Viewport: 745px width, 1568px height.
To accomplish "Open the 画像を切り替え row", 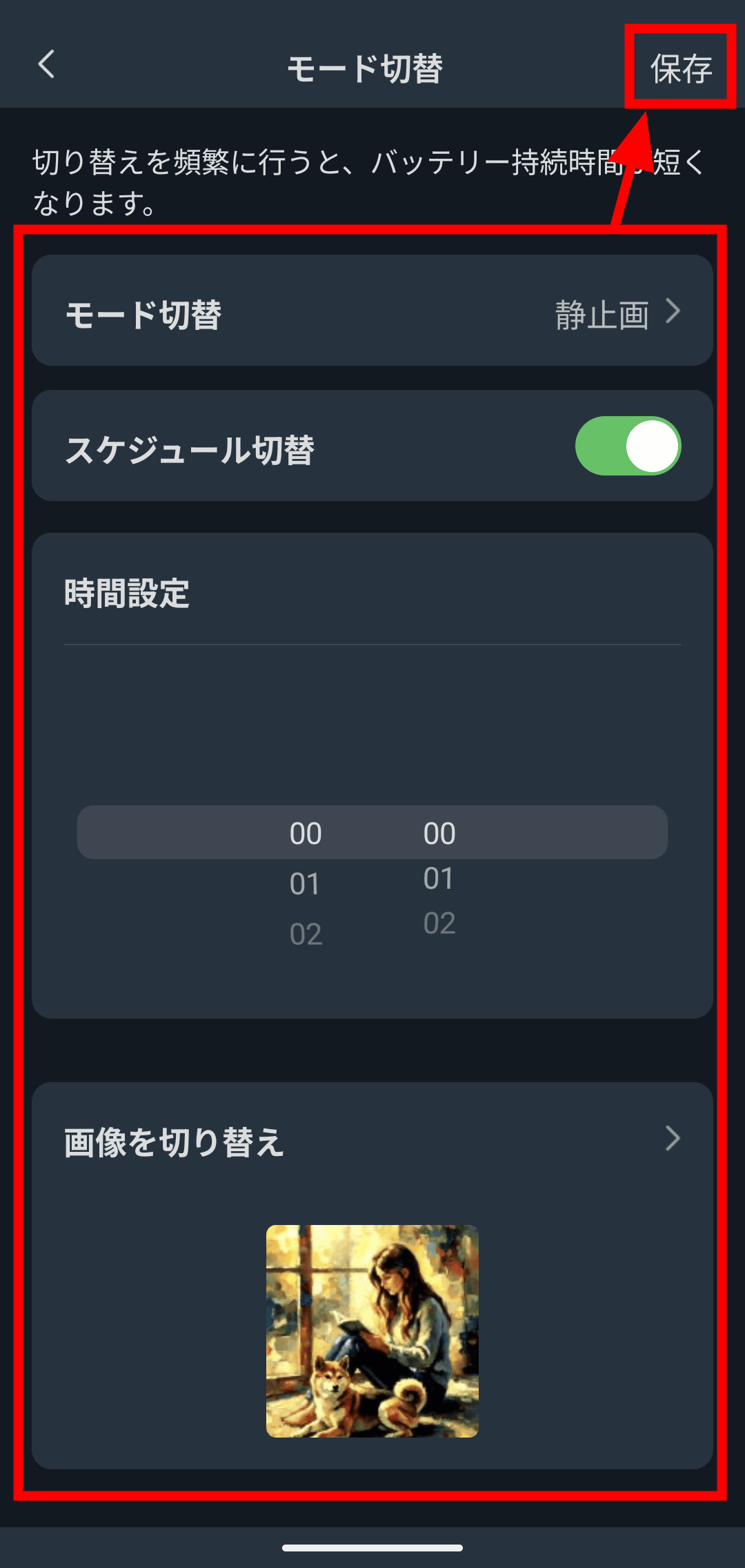I will click(x=372, y=1140).
